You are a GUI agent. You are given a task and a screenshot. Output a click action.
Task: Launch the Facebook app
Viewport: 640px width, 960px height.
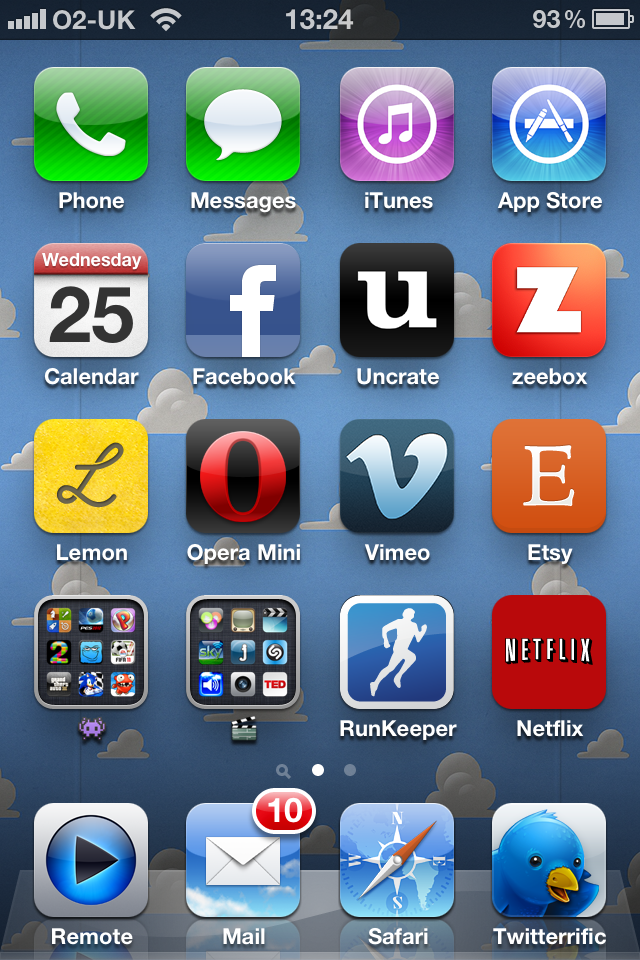(243, 300)
